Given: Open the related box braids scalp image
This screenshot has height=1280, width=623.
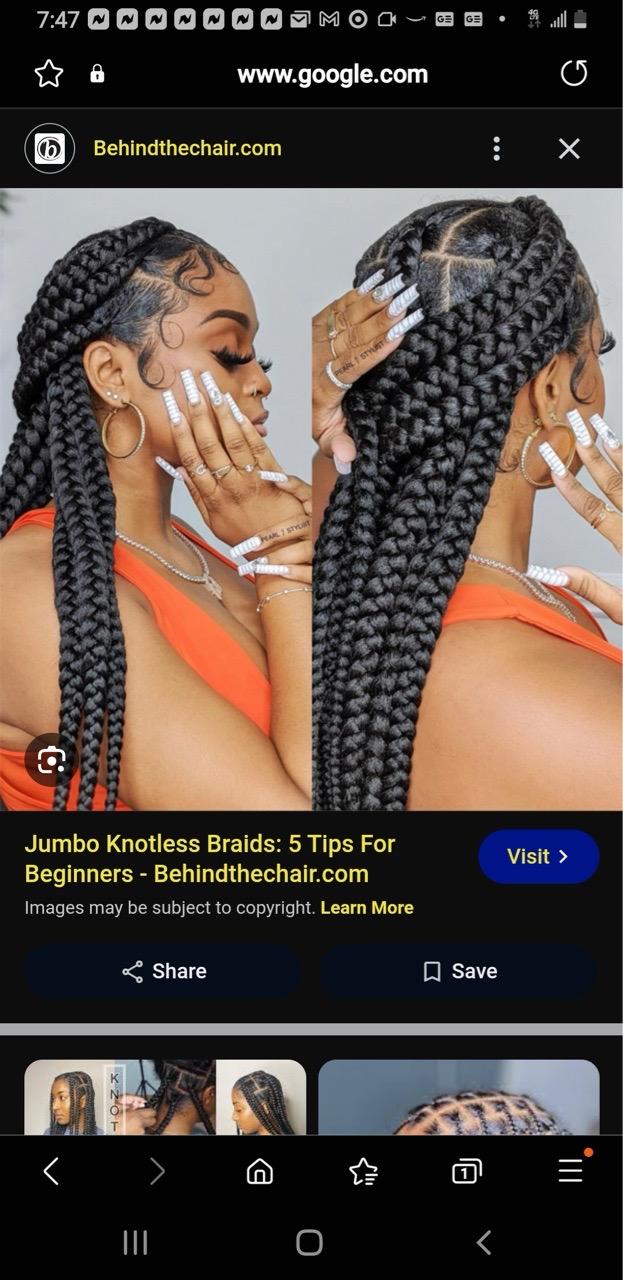Looking at the screenshot, I should (458, 1096).
